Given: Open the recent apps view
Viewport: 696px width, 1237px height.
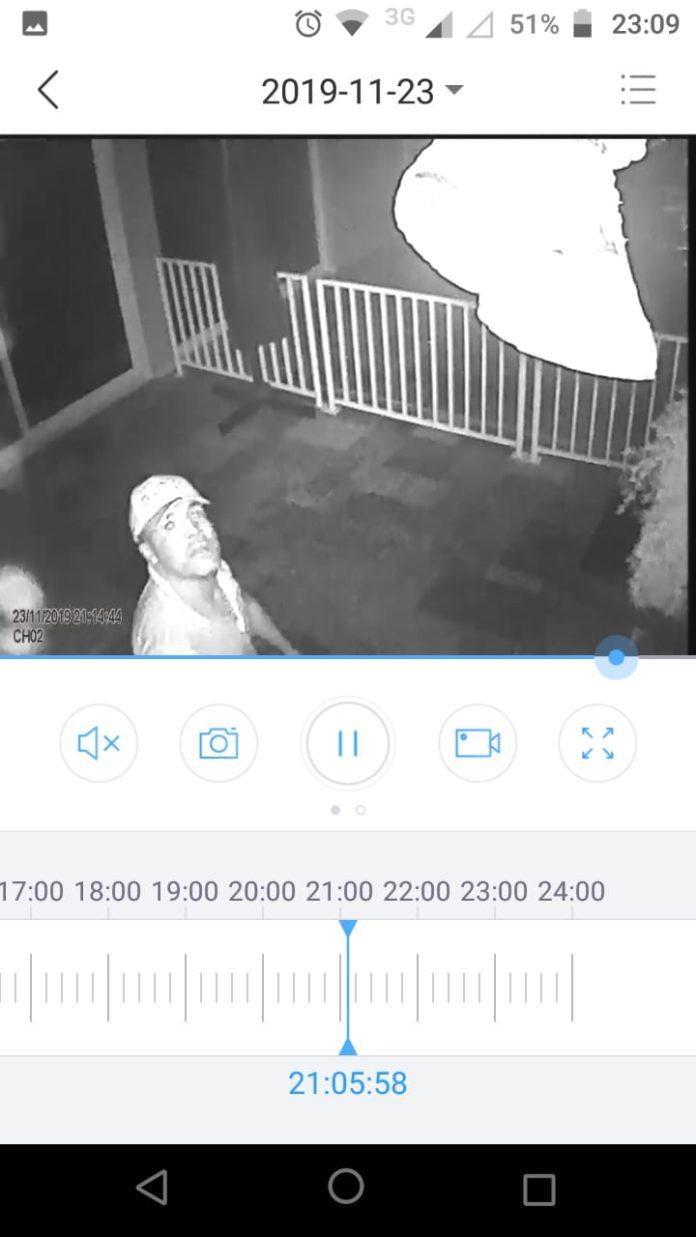Looking at the screenshot, I should (x=539, y=1188).
